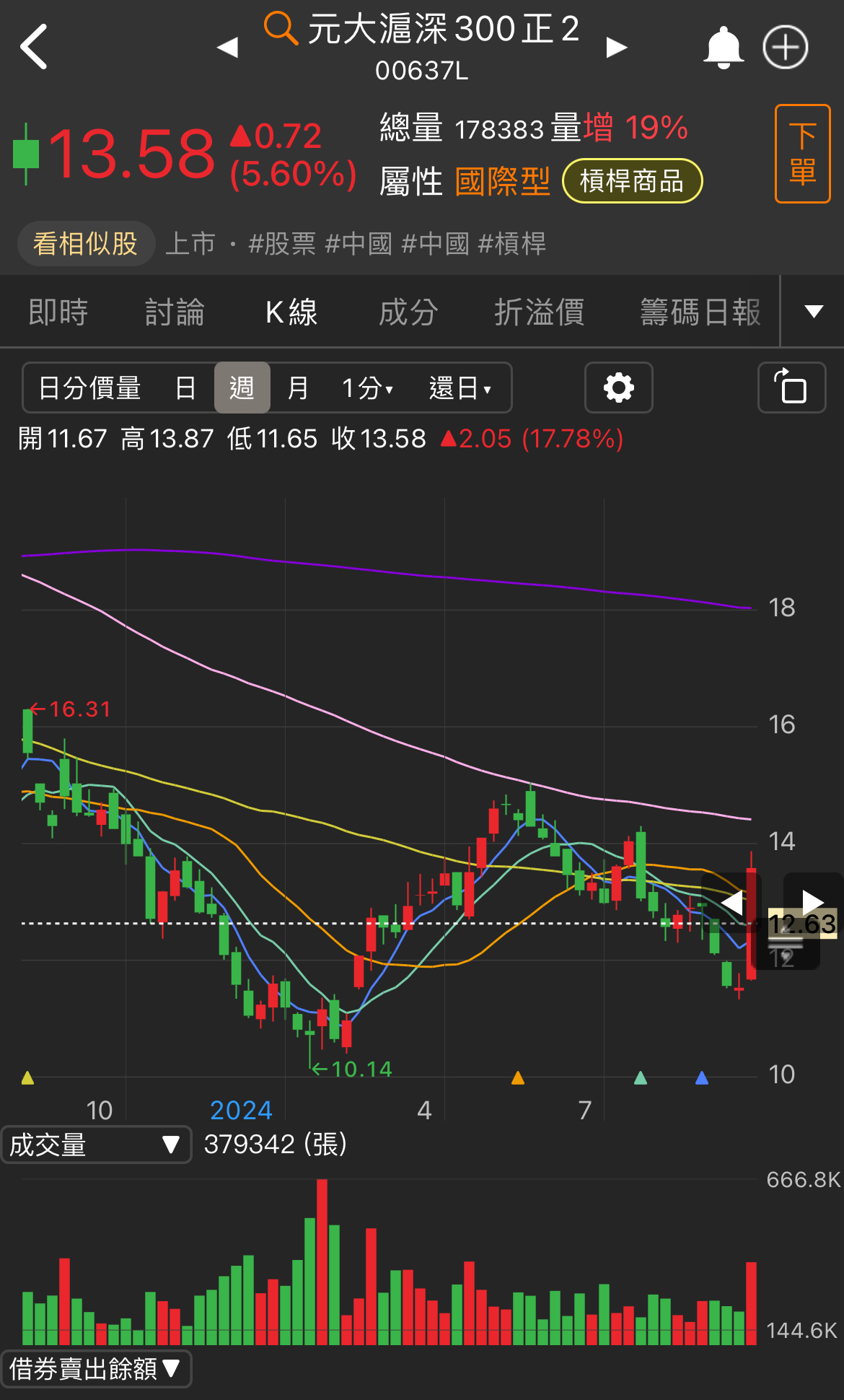Open chart settings gear
The height and width of the screenshot is (1400, 844).
tap(618, 388)
